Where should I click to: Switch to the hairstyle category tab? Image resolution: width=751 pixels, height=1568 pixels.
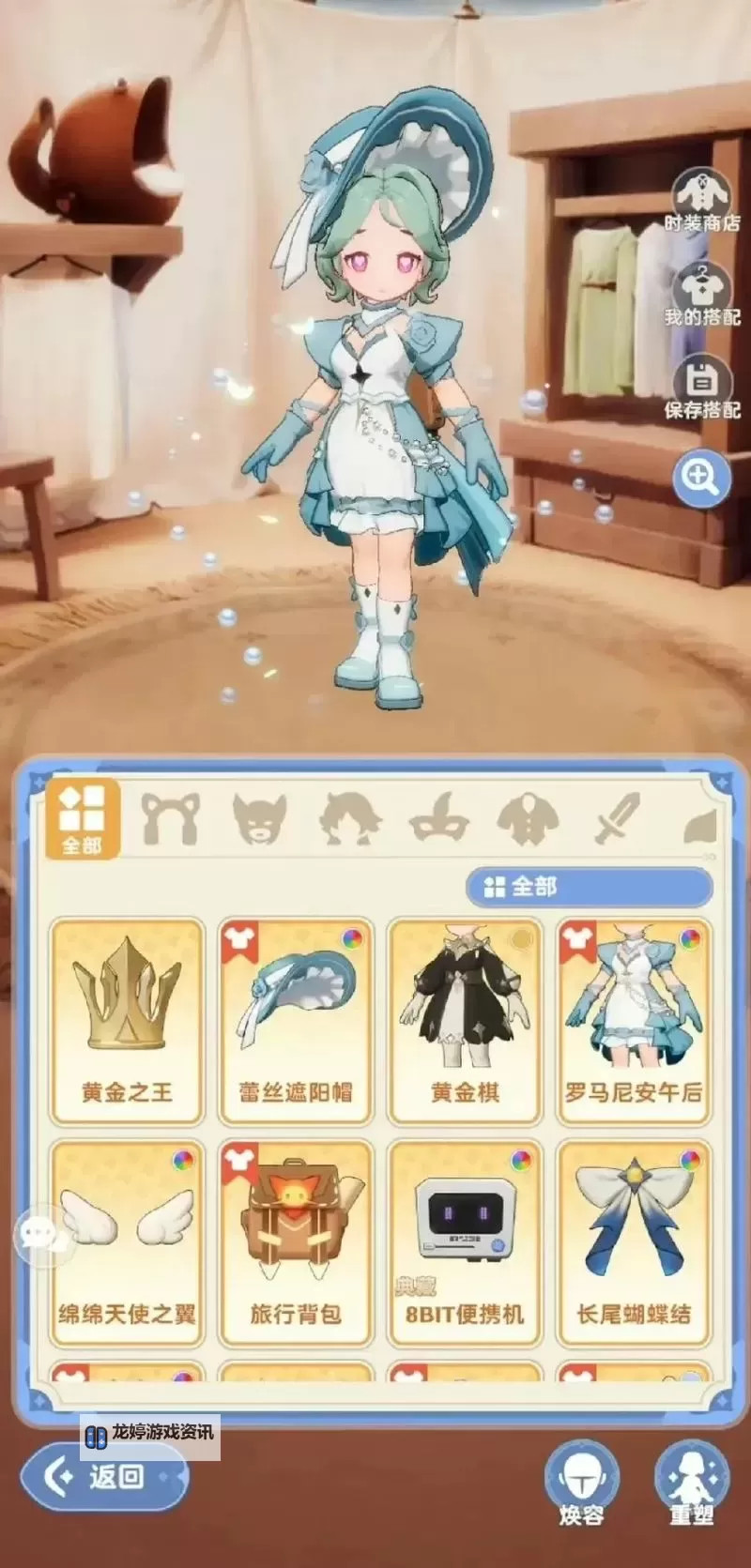click(349, 819)
